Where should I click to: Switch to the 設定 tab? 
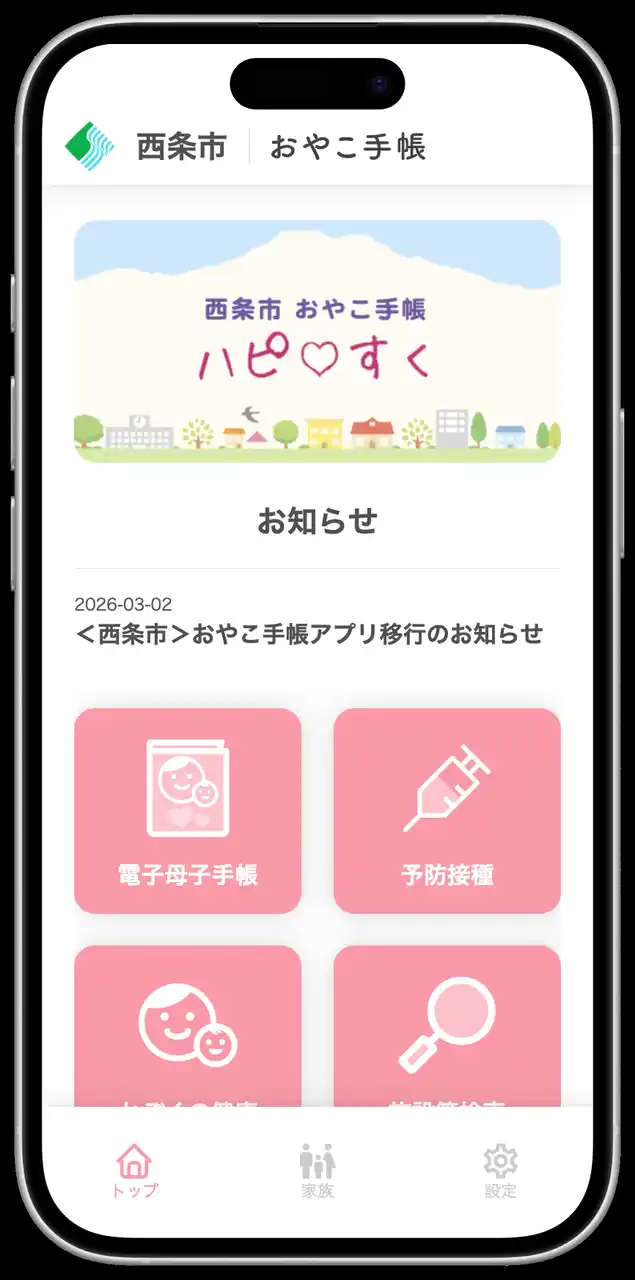pos(500,1171)
